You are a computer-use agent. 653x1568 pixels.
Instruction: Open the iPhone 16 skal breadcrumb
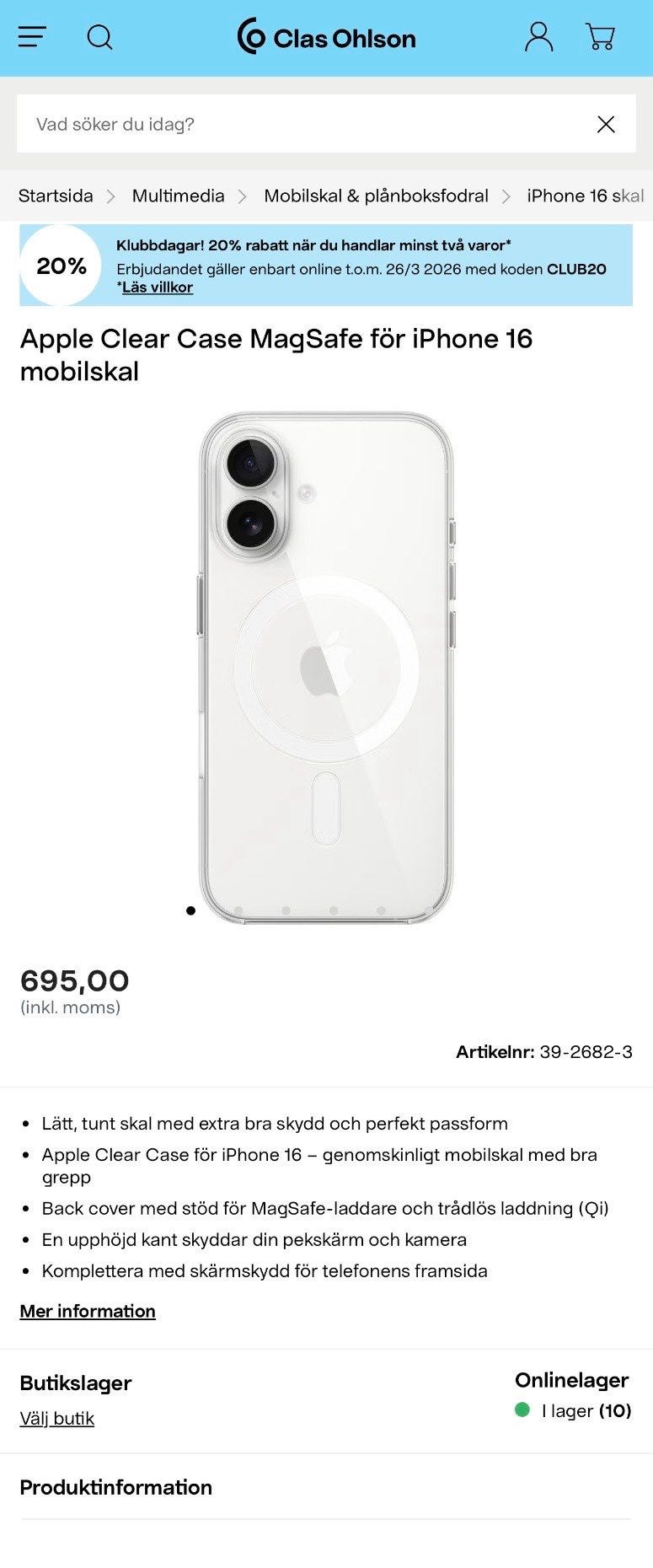click(584, 196)
